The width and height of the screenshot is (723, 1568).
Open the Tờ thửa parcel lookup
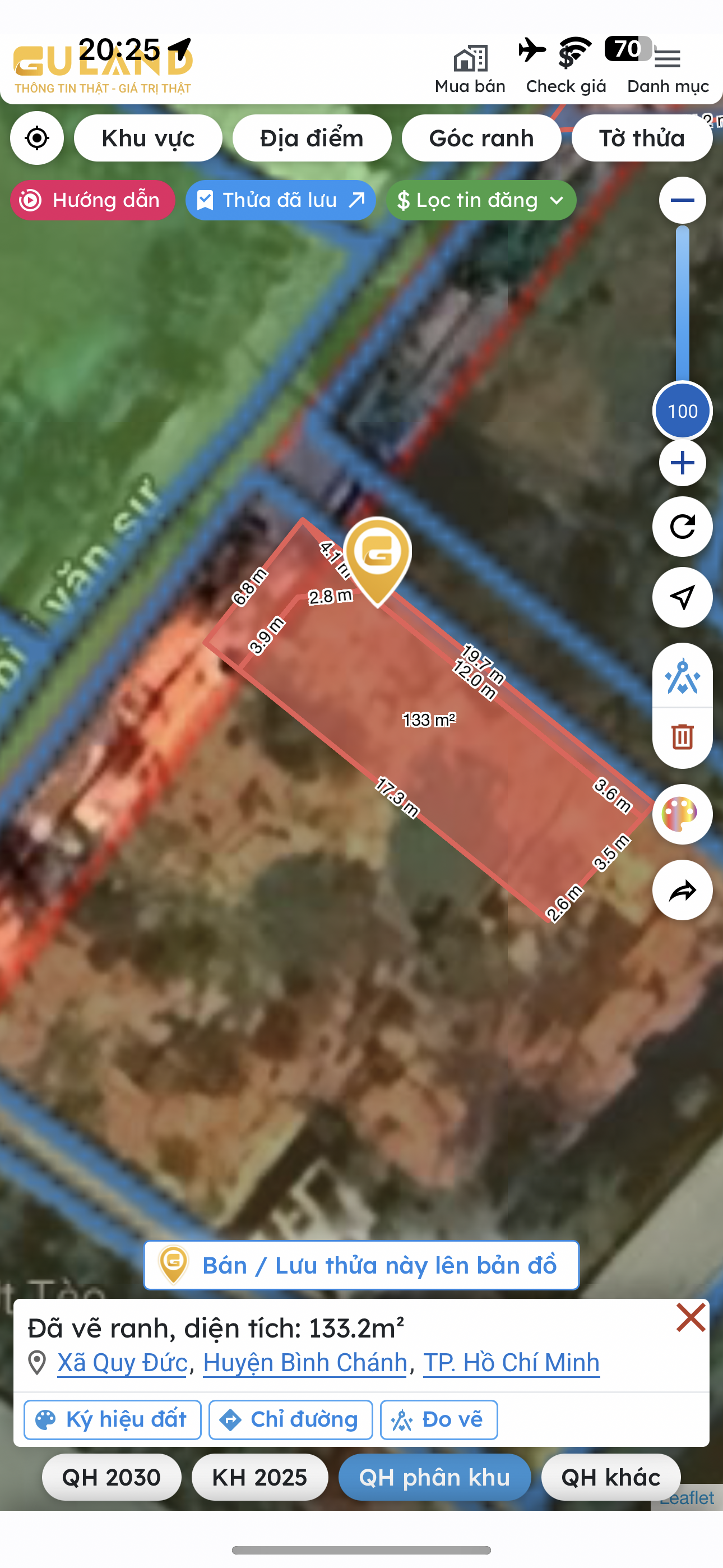(641, 138)
